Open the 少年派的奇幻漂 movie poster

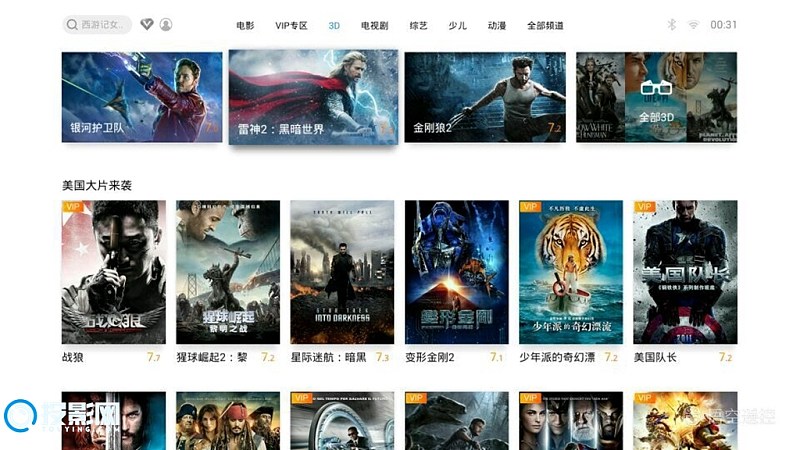[570, 273]
